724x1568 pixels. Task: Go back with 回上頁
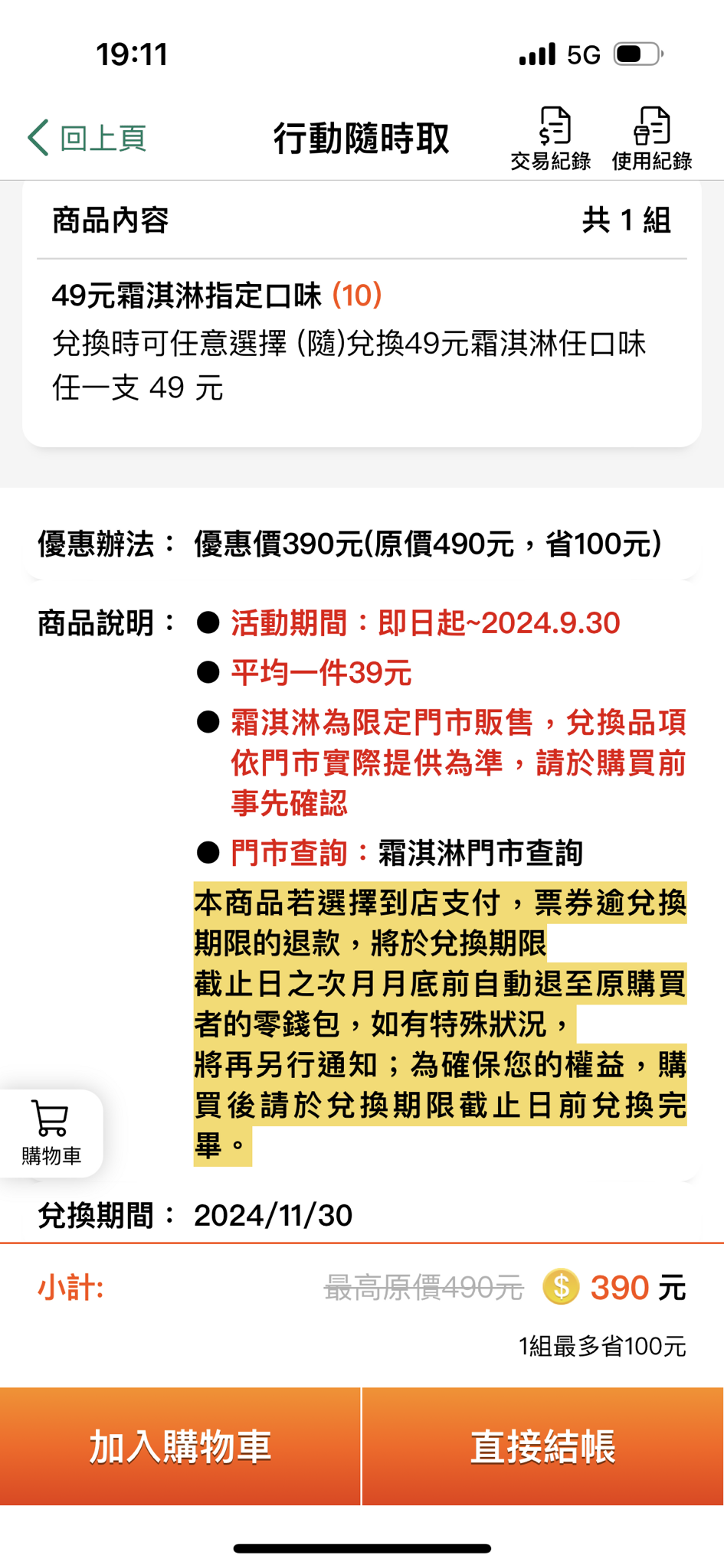pyautogui.click(x=87, y=138)
